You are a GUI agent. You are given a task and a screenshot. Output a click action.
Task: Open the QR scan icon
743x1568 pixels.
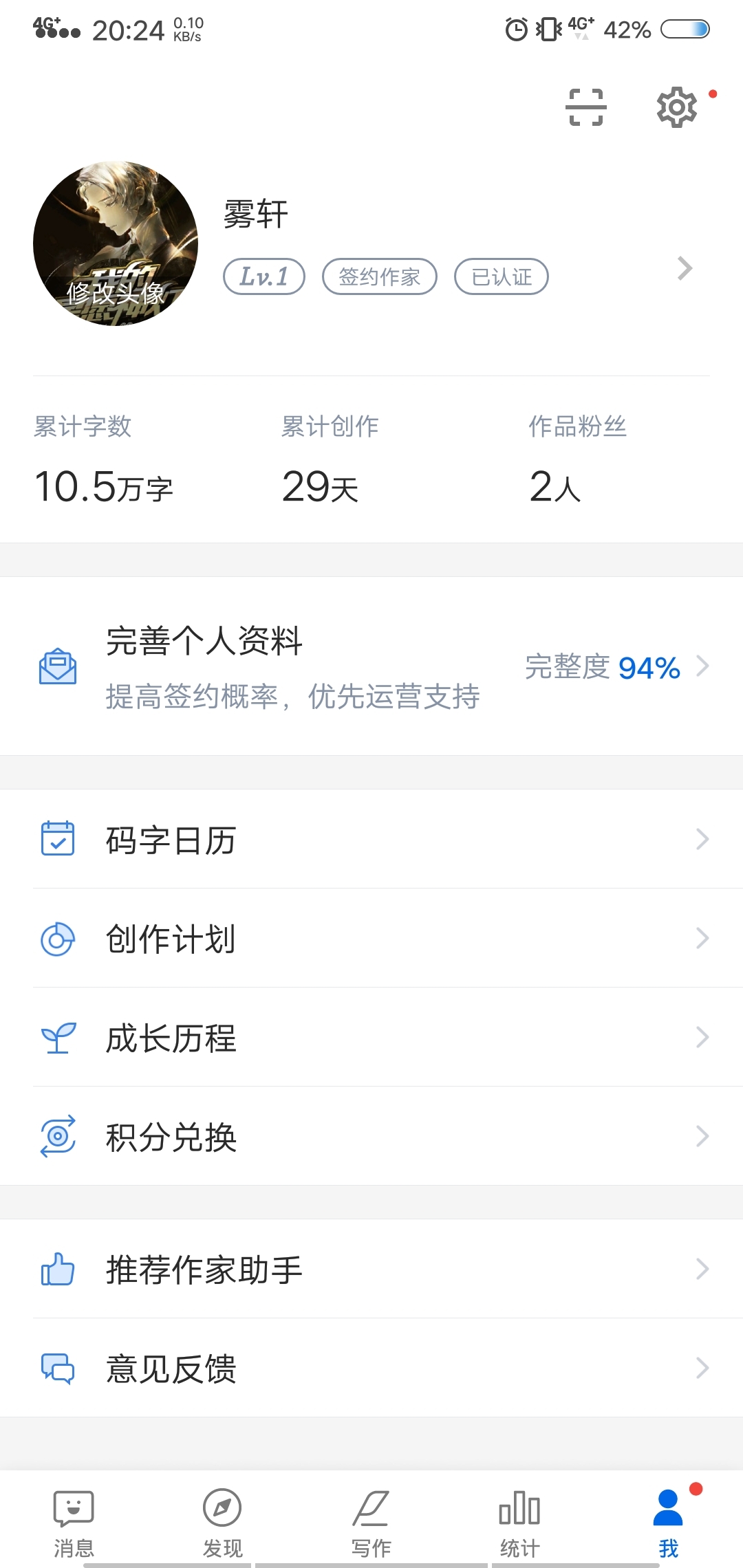coord(586,107)
